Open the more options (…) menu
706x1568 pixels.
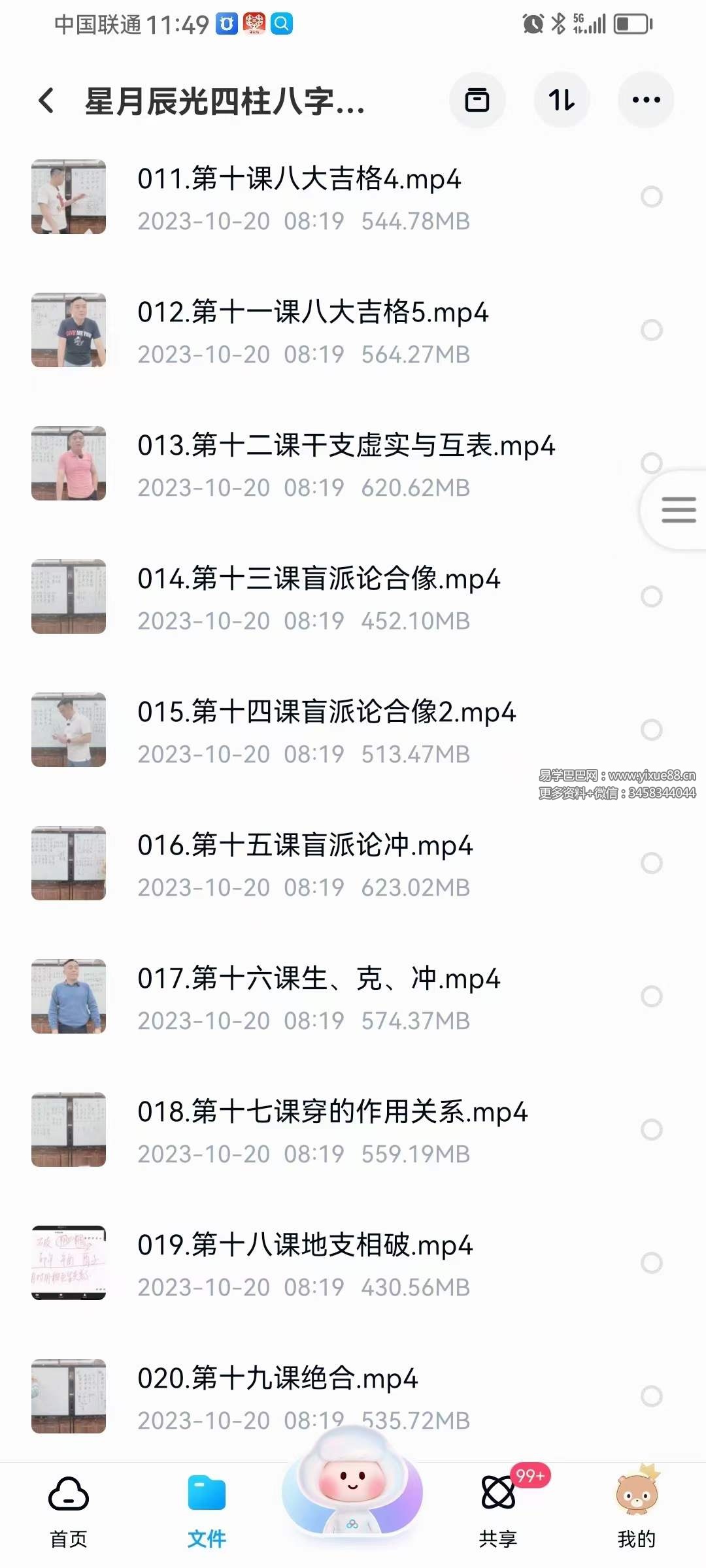pos(645,99)
